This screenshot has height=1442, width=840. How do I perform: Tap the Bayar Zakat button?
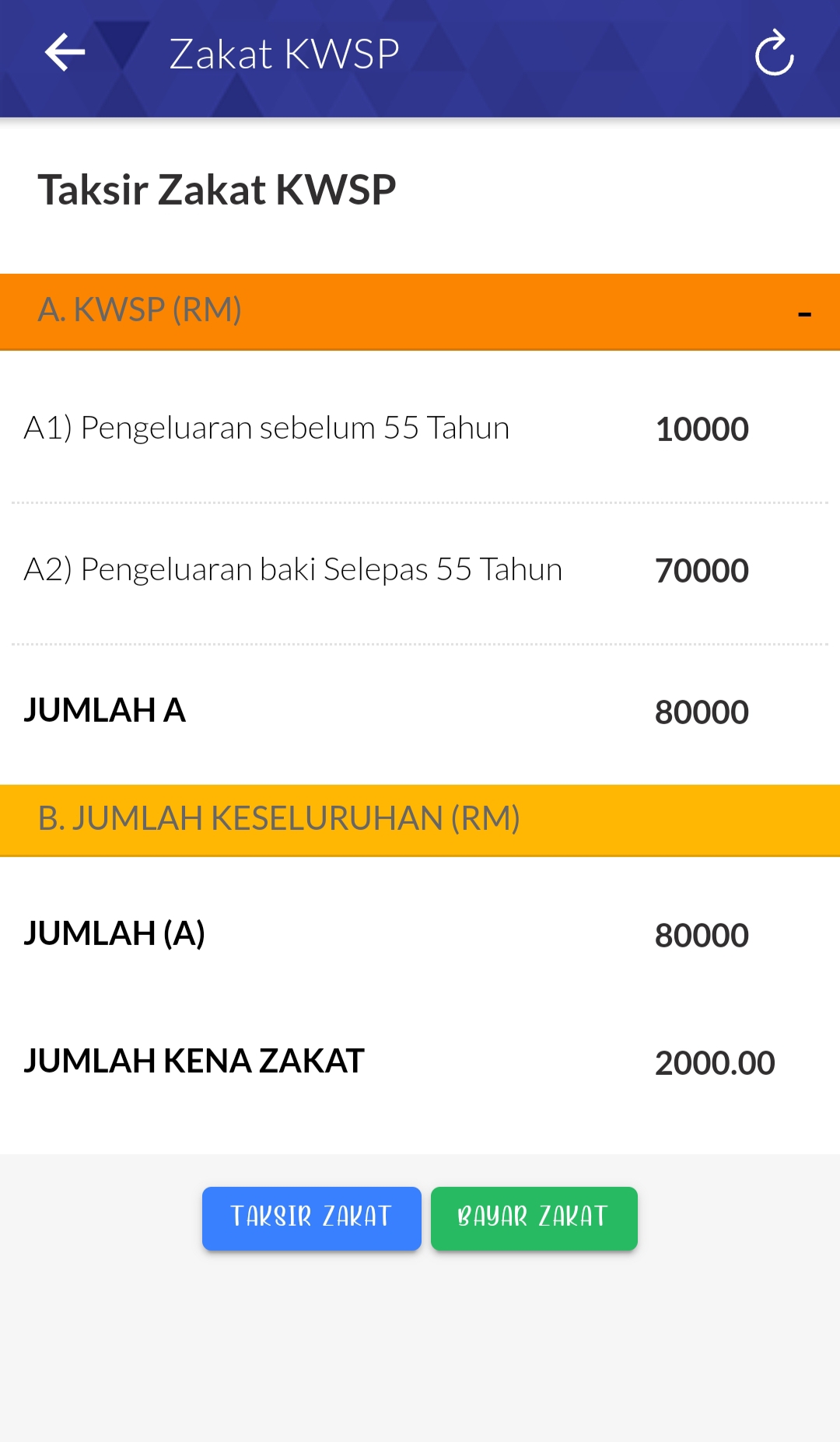534,1218
